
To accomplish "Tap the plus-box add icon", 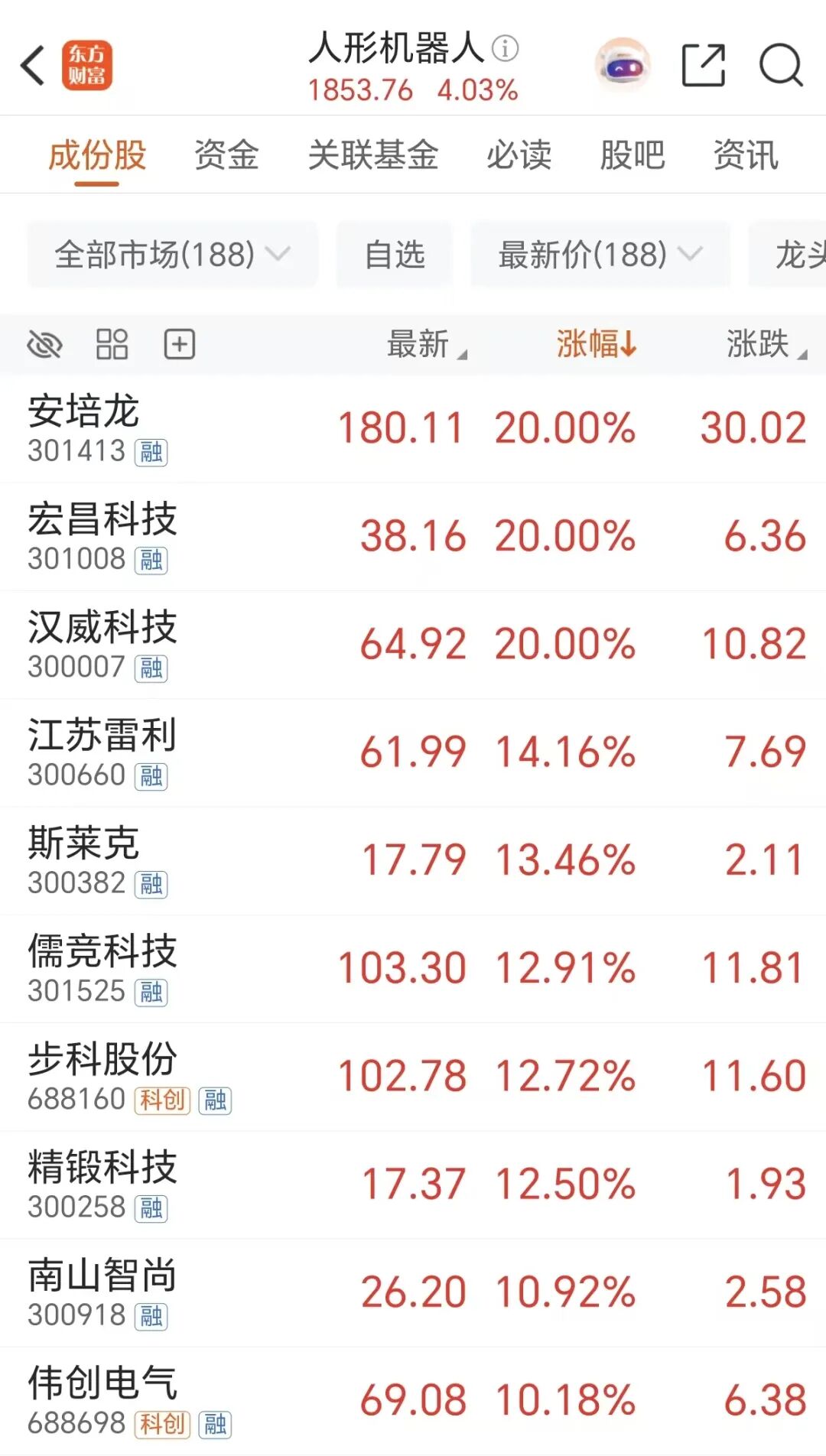I will pos(180,344).
